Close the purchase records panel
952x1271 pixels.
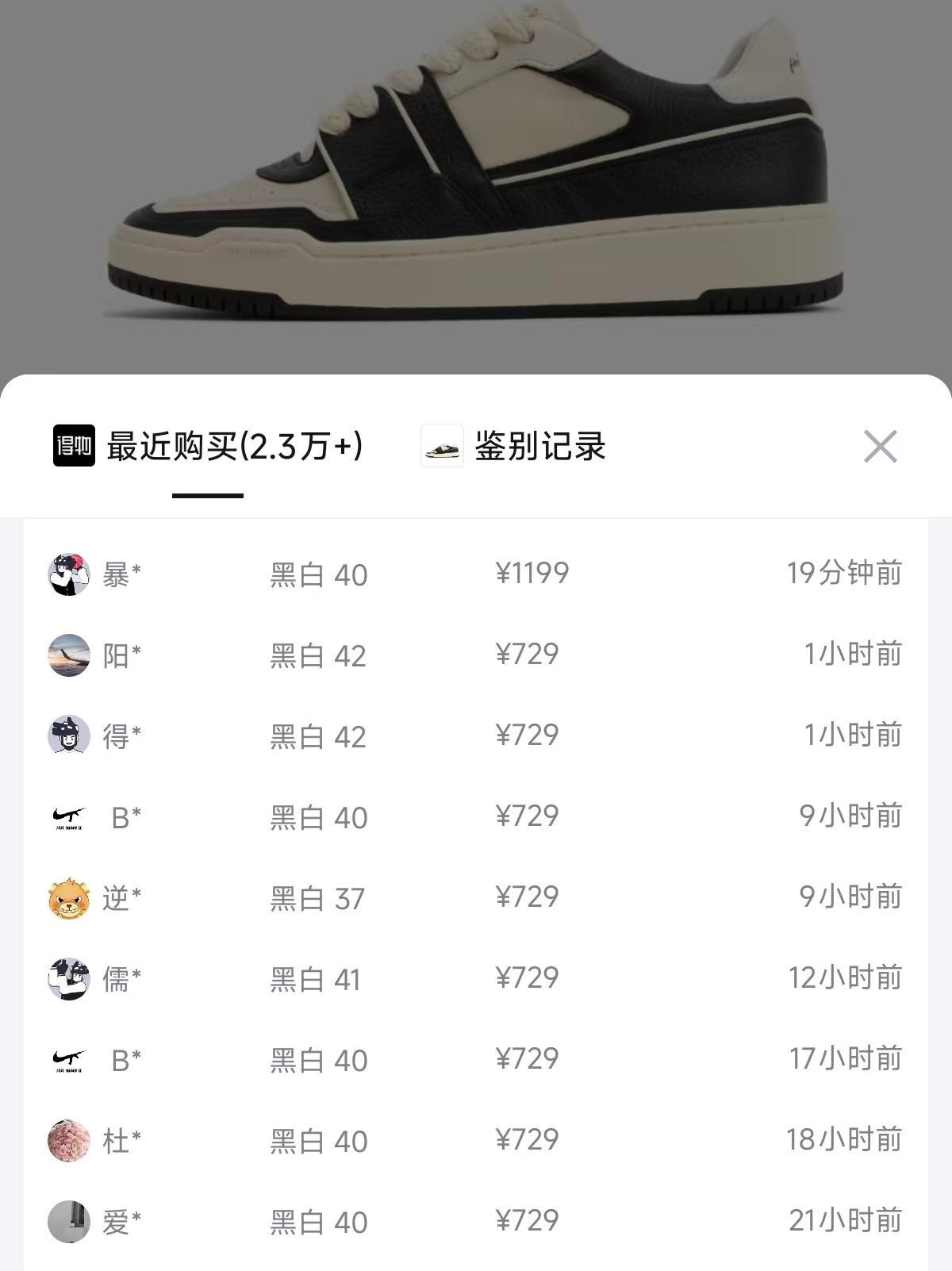879,447
